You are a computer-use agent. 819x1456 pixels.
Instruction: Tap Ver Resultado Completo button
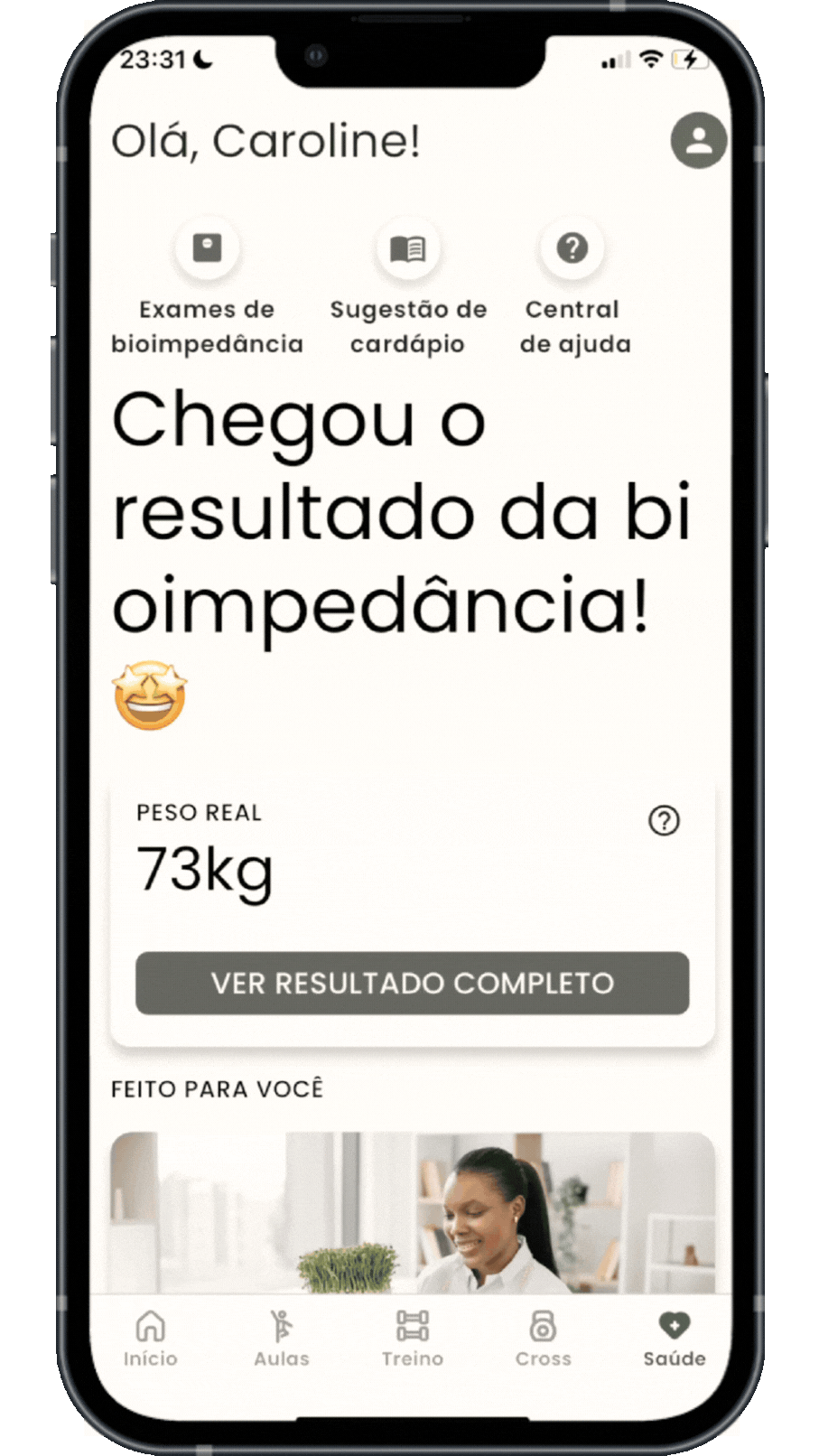pyautogui.click(x=412, y=983)
